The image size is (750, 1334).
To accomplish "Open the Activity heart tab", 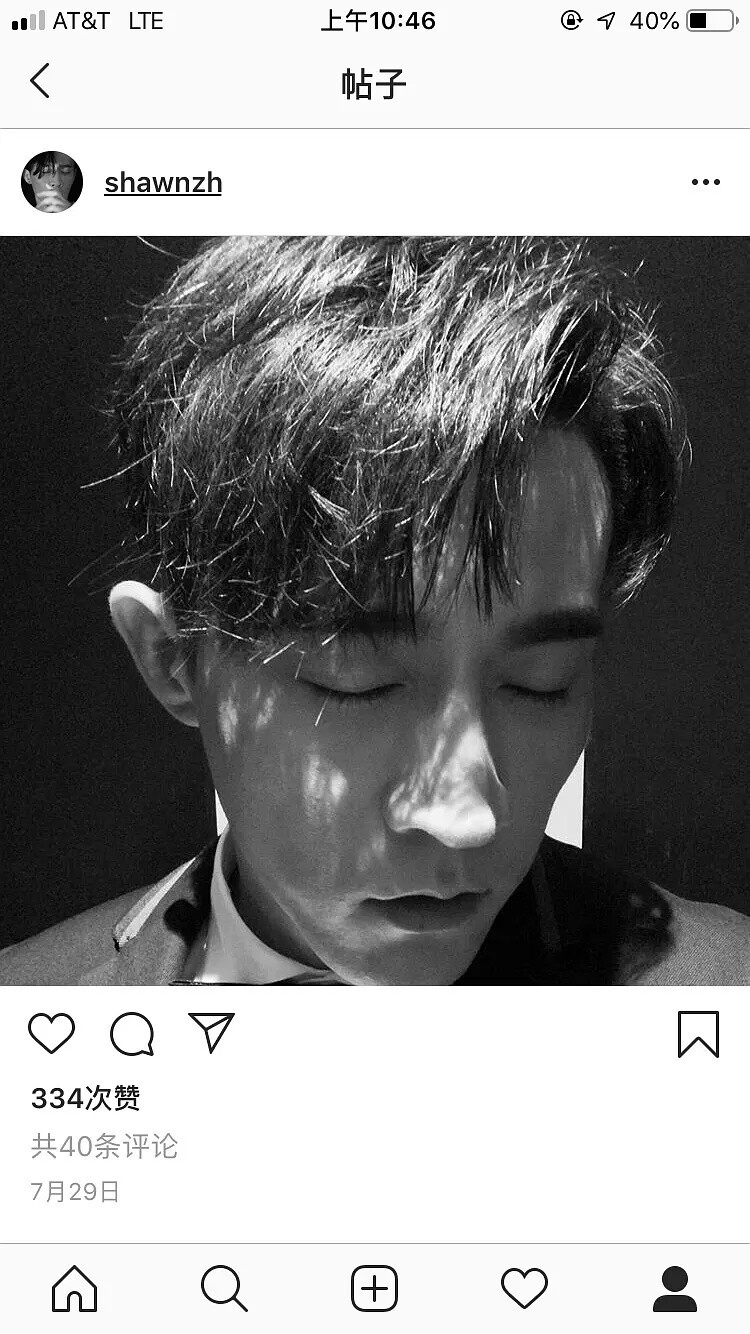I will [525, 1288].
